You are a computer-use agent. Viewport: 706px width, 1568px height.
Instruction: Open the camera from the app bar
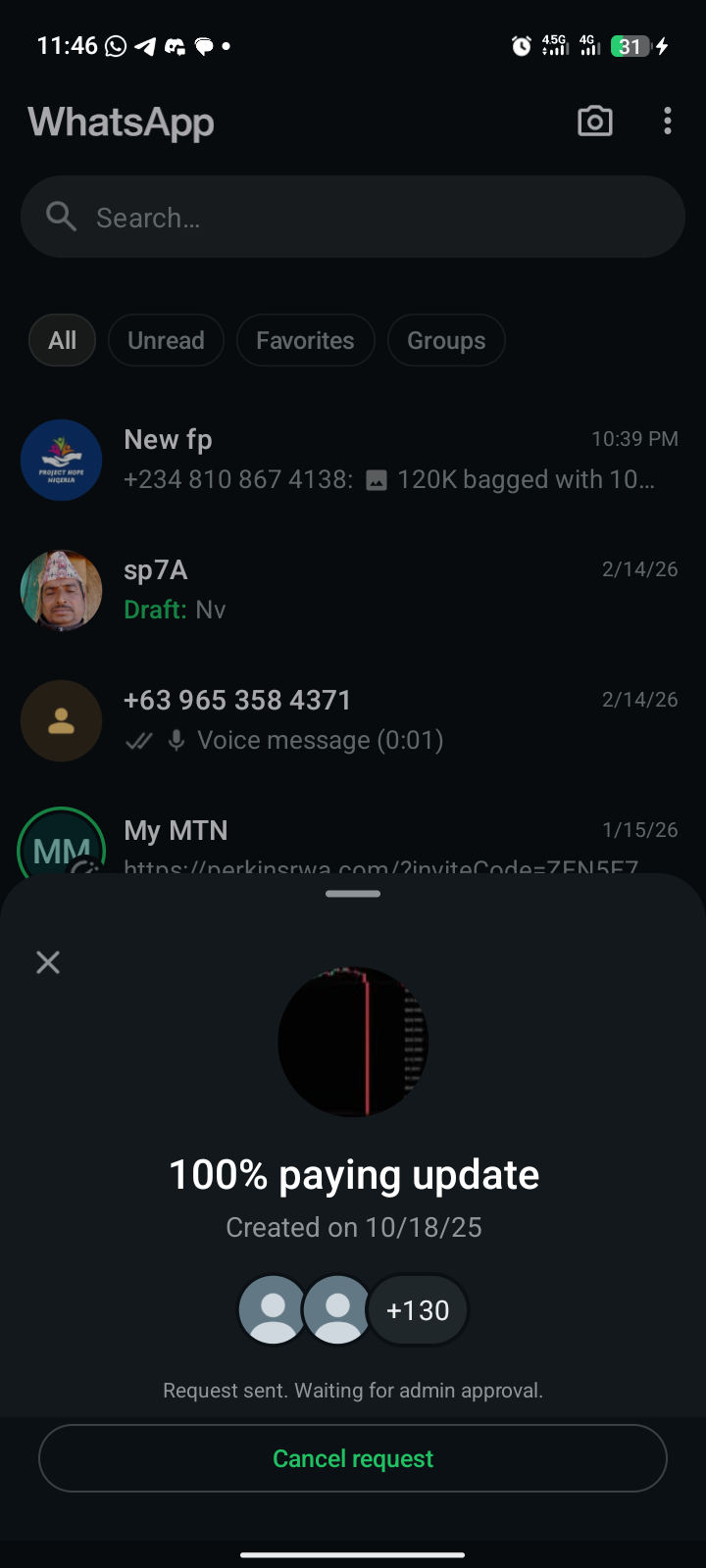pyautogui.click(x=595, y=122)
